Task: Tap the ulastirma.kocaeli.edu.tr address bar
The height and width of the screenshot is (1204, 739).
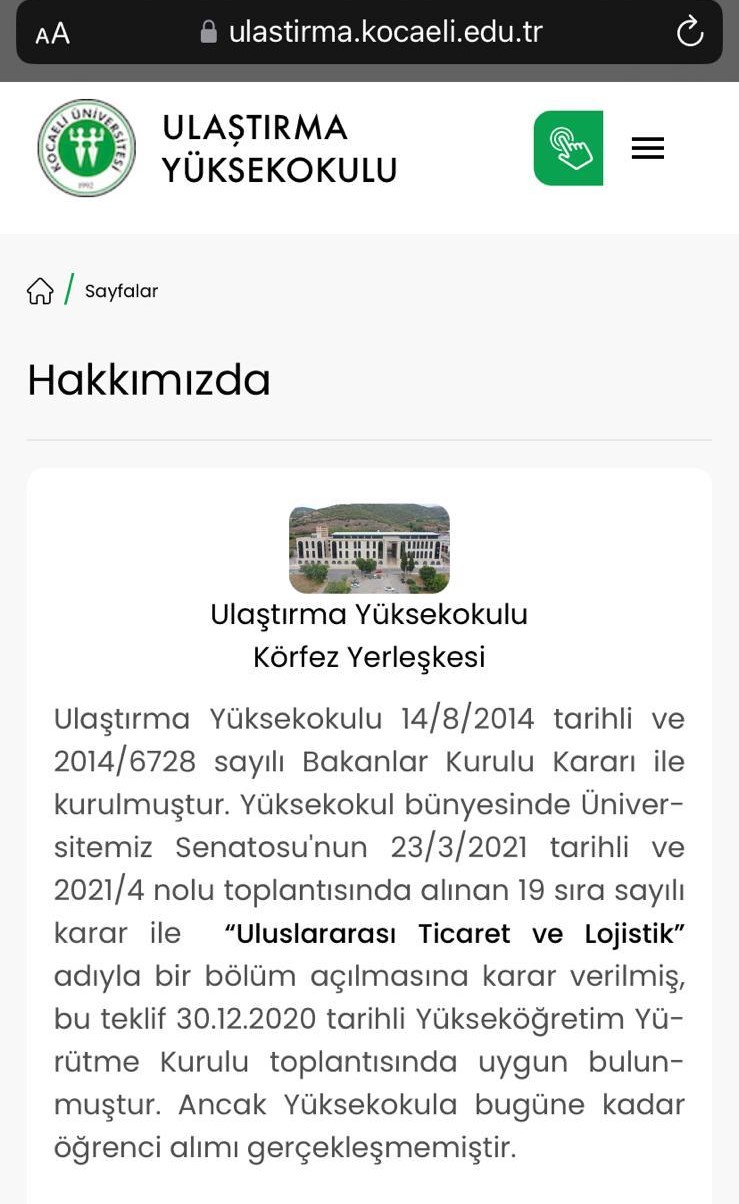Action: pos(385,32)
